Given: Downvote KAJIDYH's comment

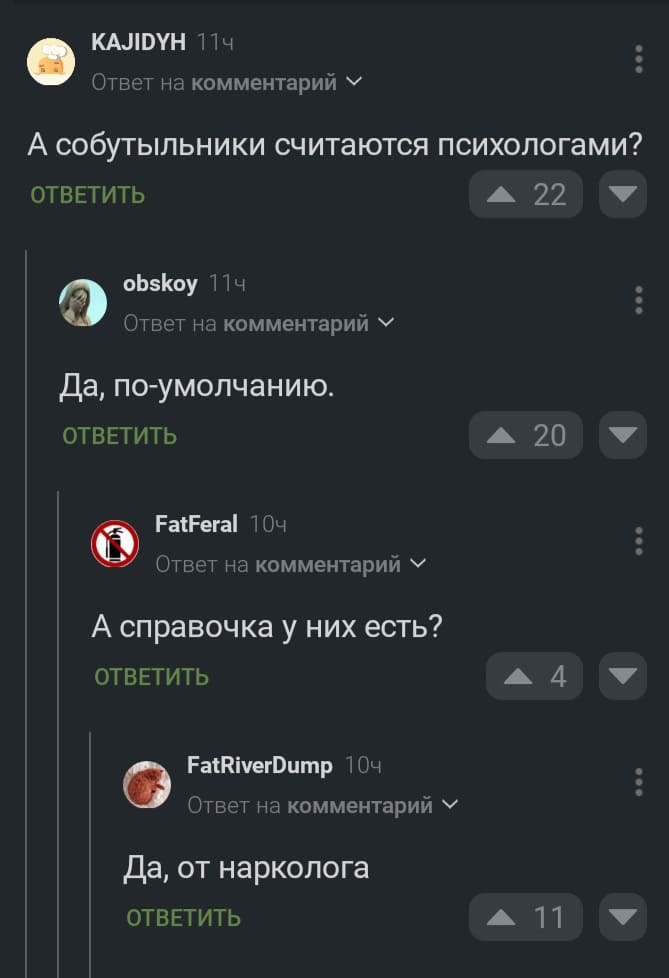Looking at the screenshot, I should (x=622, y=194).
